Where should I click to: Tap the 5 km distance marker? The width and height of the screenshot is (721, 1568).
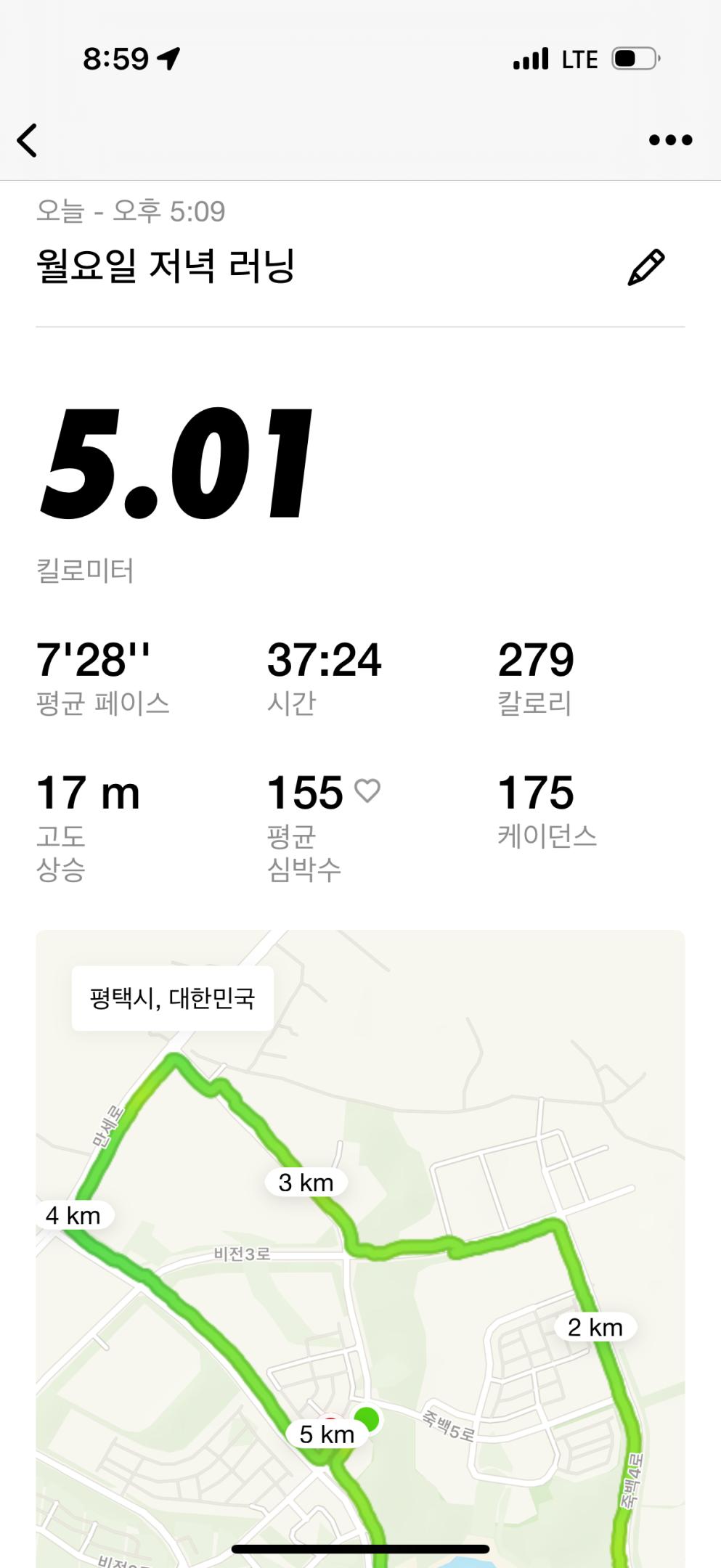[326, 1434]
